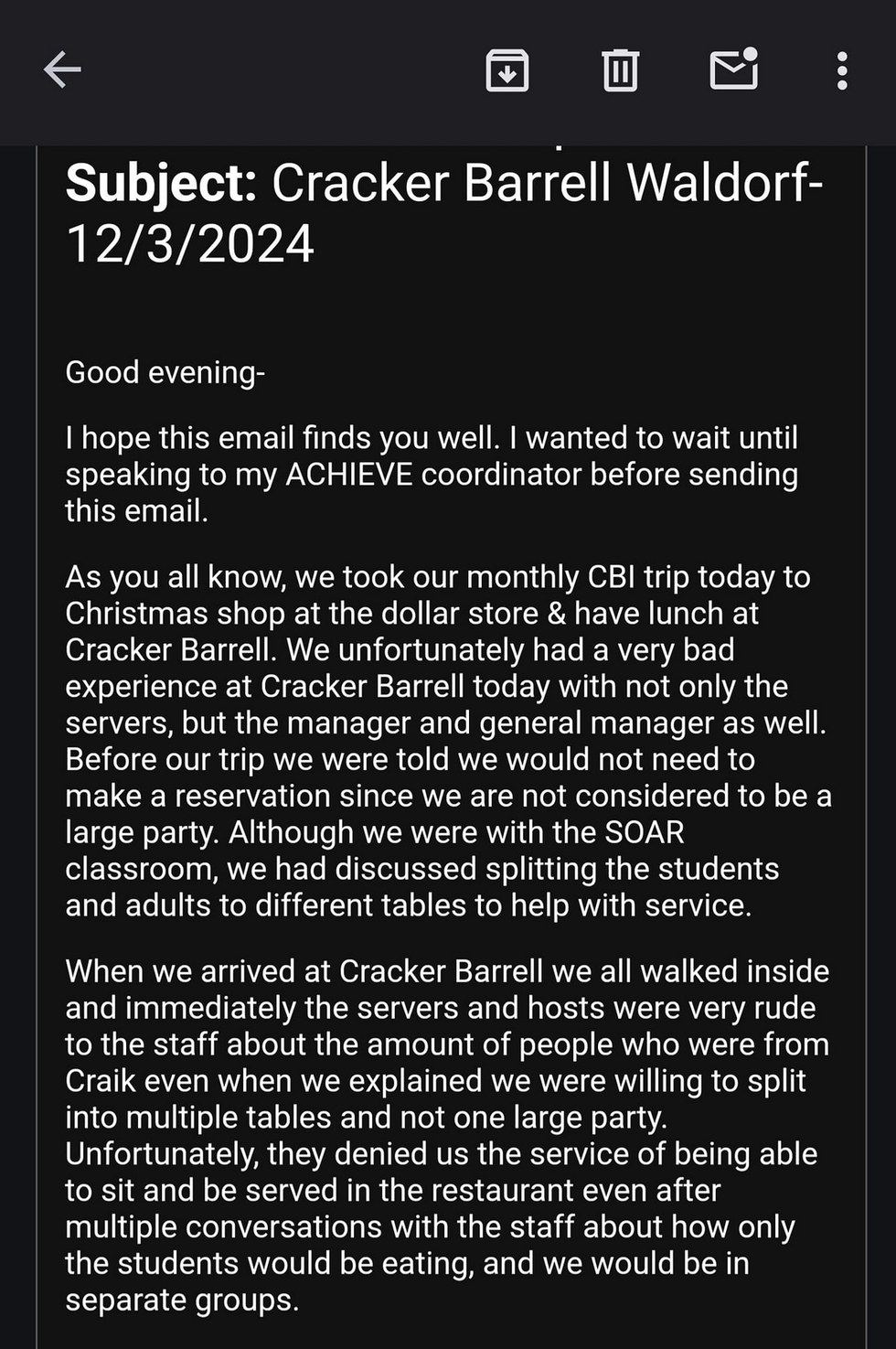Archive this email
Image resolution: width=896 pixels, height=1349 pixels.
[x=507, y=70]
